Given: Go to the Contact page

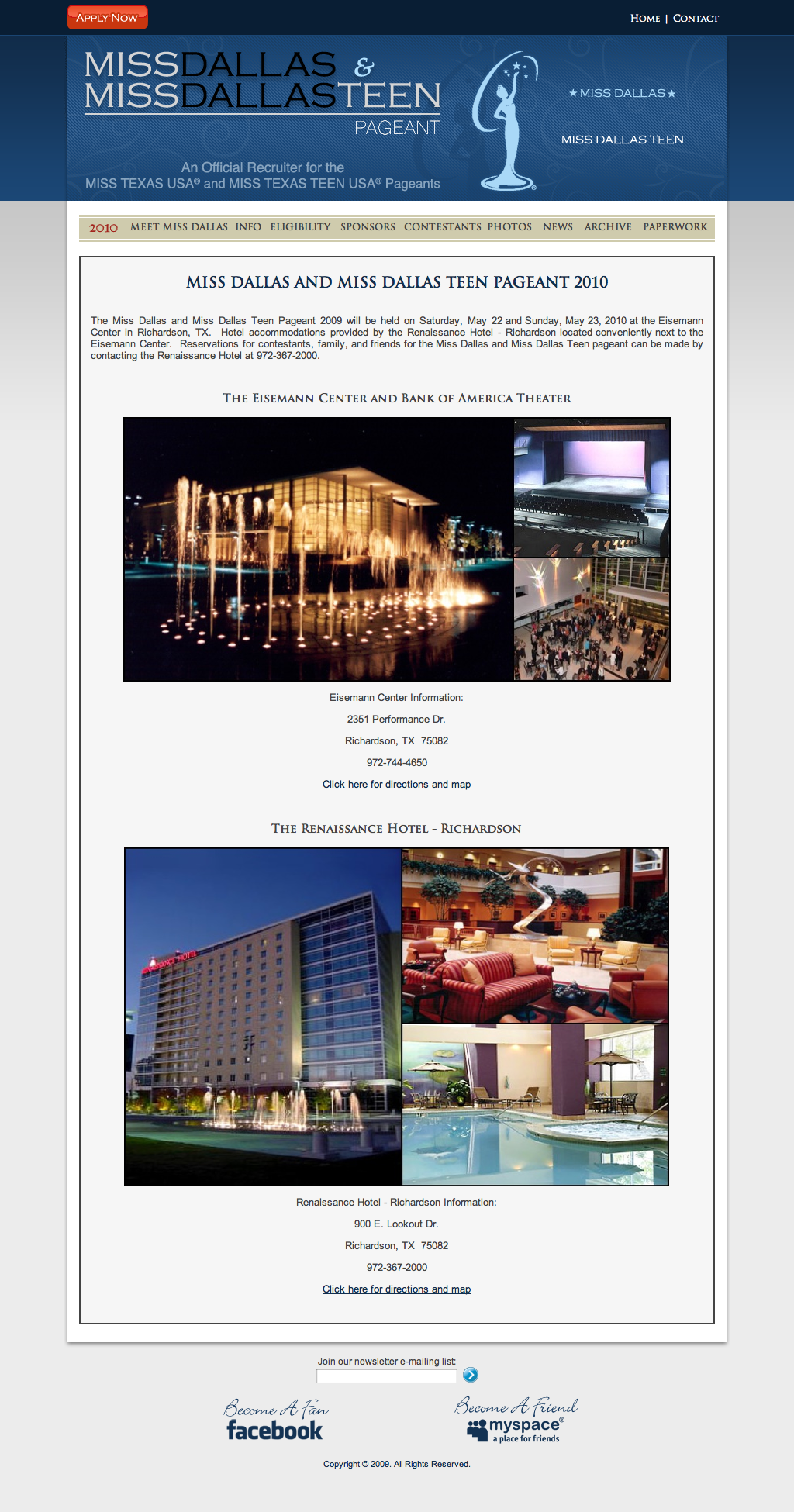Looking at the screenshot, I should click(x=696, y=18).
